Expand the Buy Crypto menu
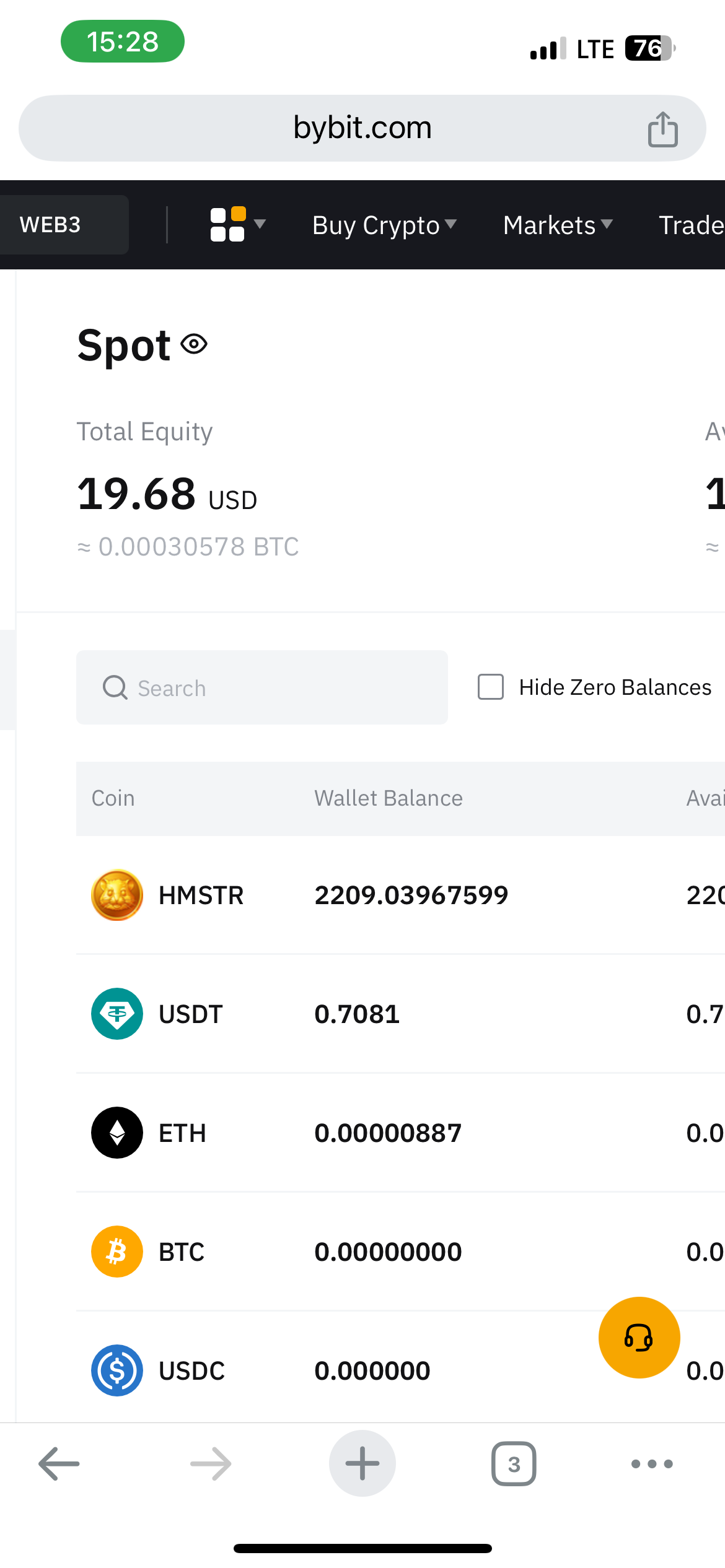725x1568 pixels. coord(384,225)
